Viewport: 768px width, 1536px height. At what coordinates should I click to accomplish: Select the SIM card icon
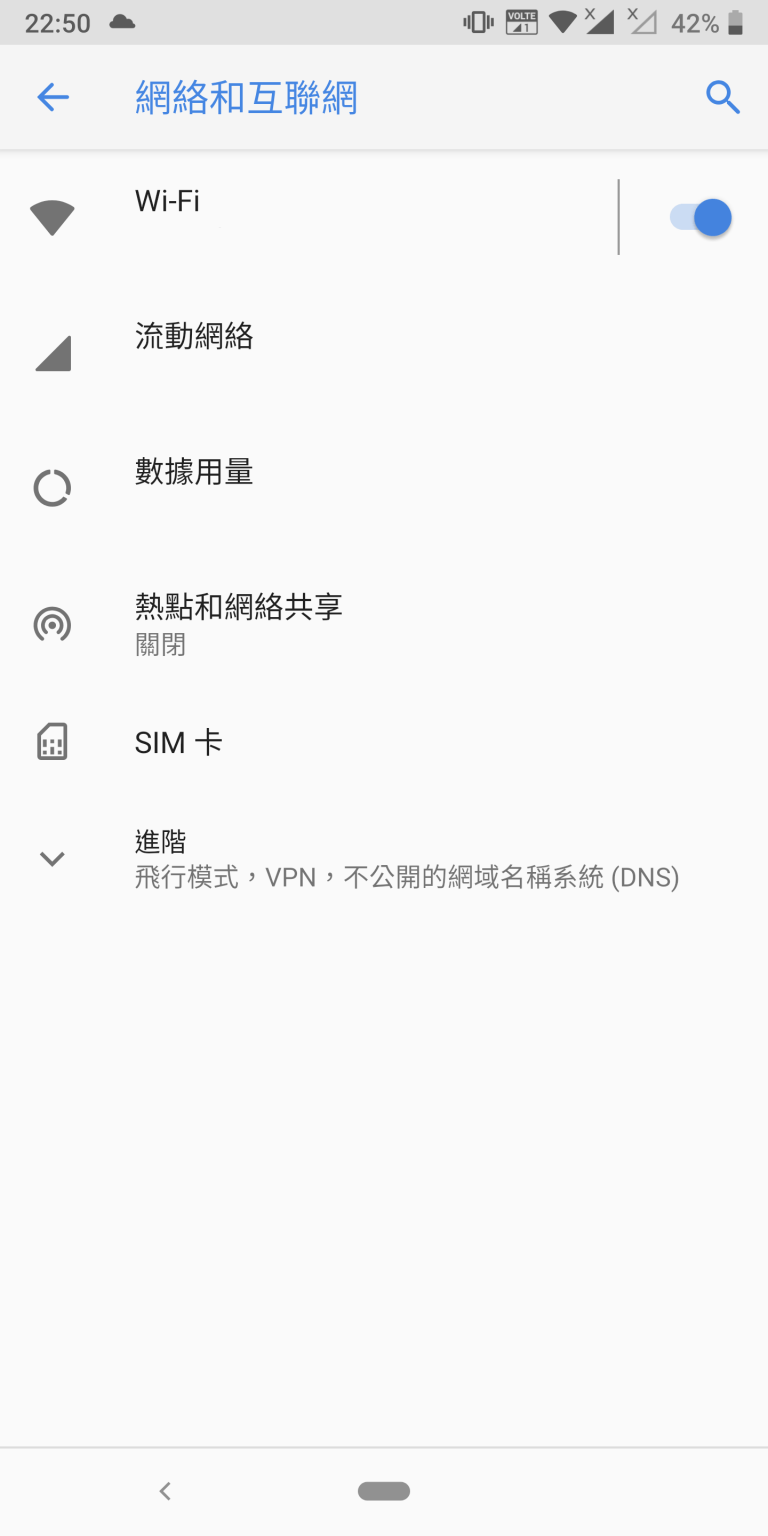tap(52, 742)
